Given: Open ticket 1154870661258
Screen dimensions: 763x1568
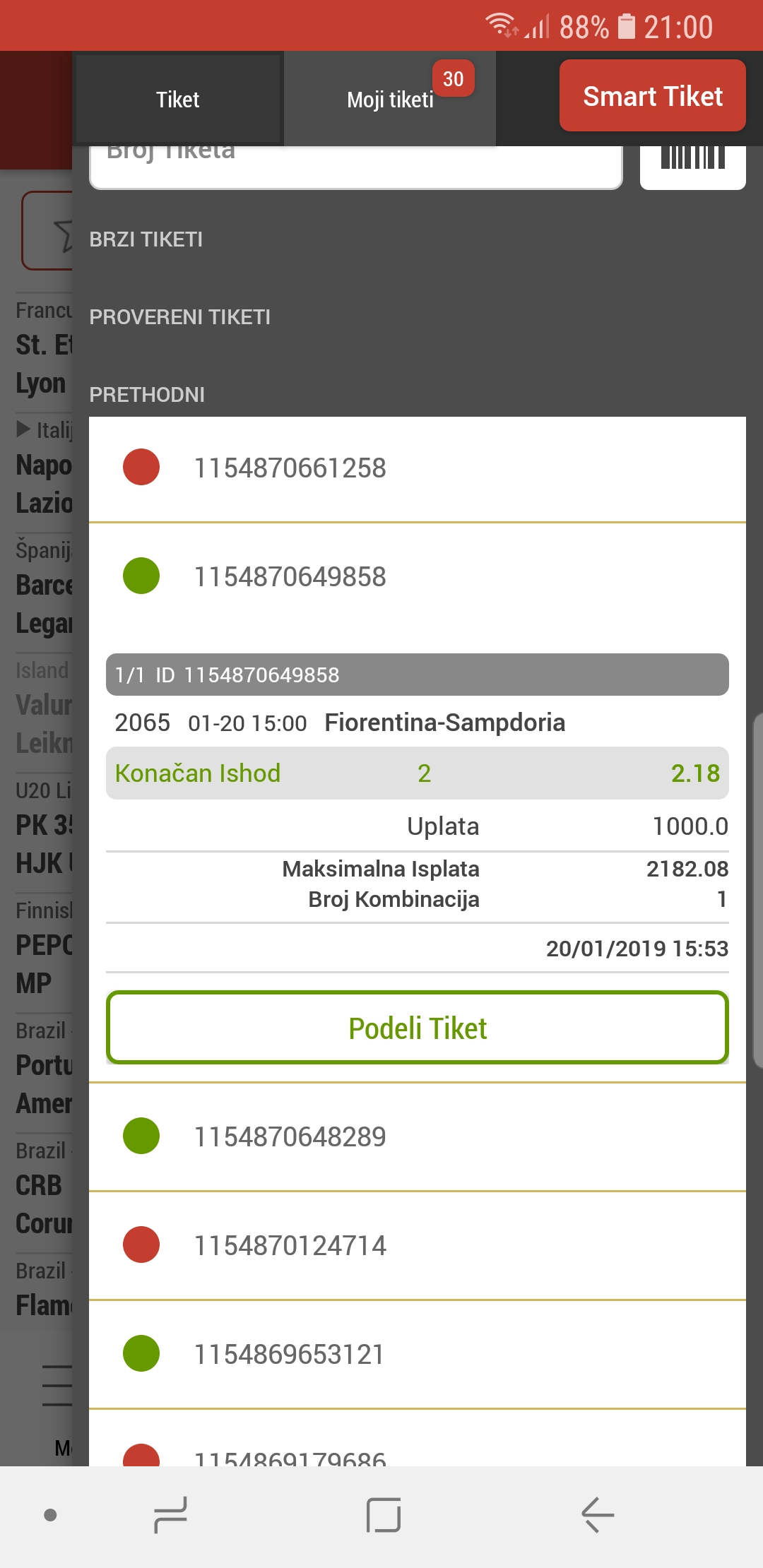Looking at the screenshot, I should [x=417, y=468].
